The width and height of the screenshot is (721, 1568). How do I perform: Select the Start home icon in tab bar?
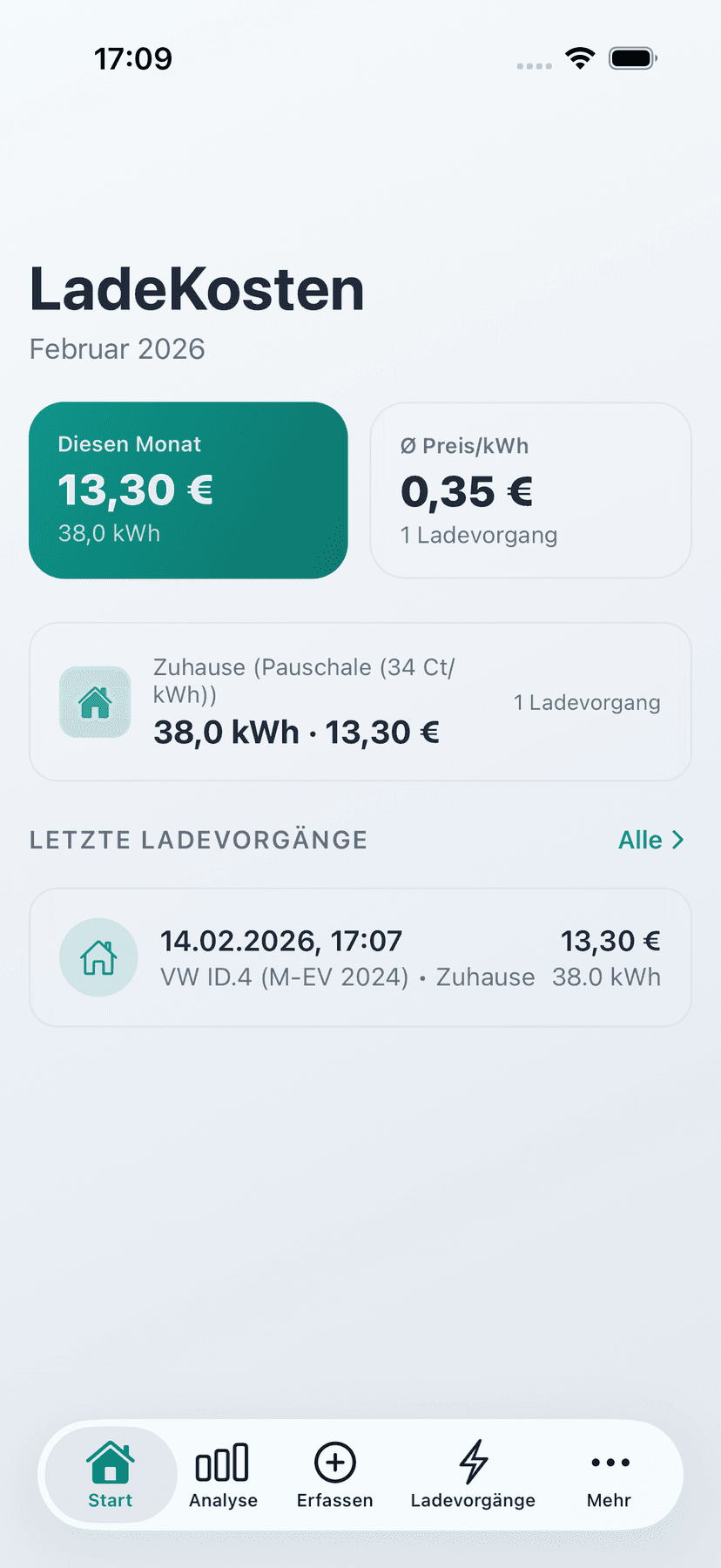[x=110, y=1461]
